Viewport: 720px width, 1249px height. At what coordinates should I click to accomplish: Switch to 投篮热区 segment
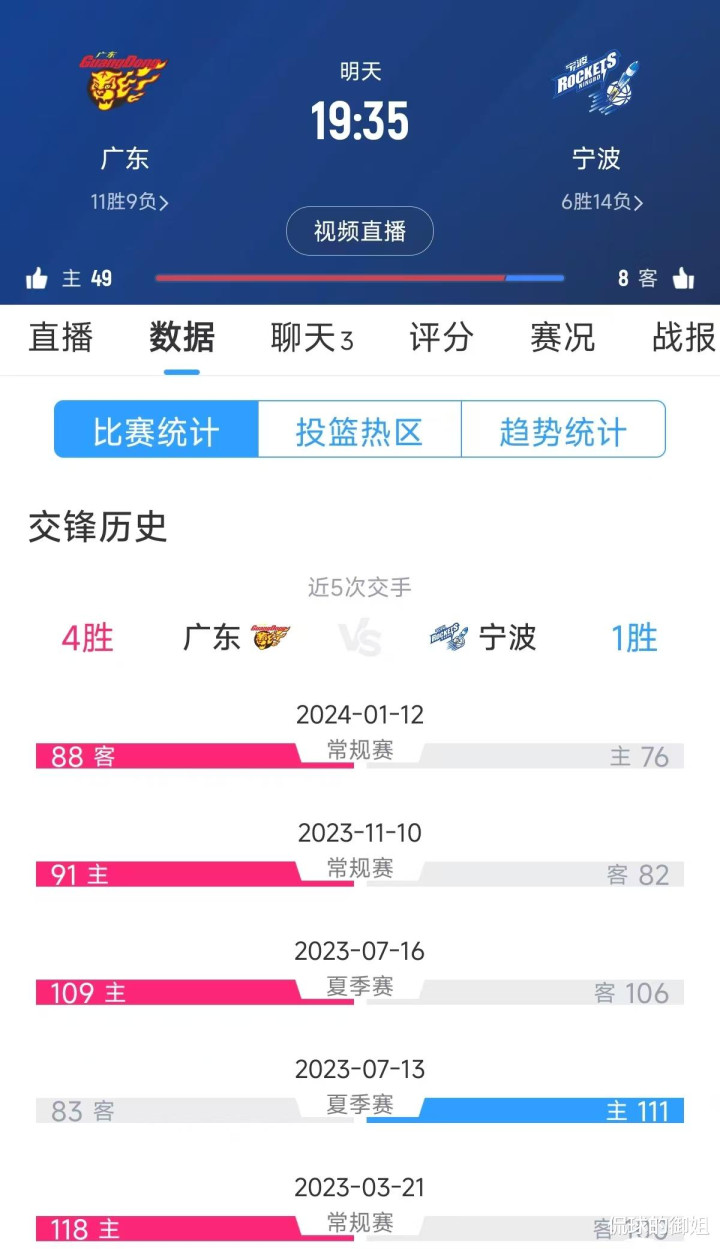(x=360, y=430)
